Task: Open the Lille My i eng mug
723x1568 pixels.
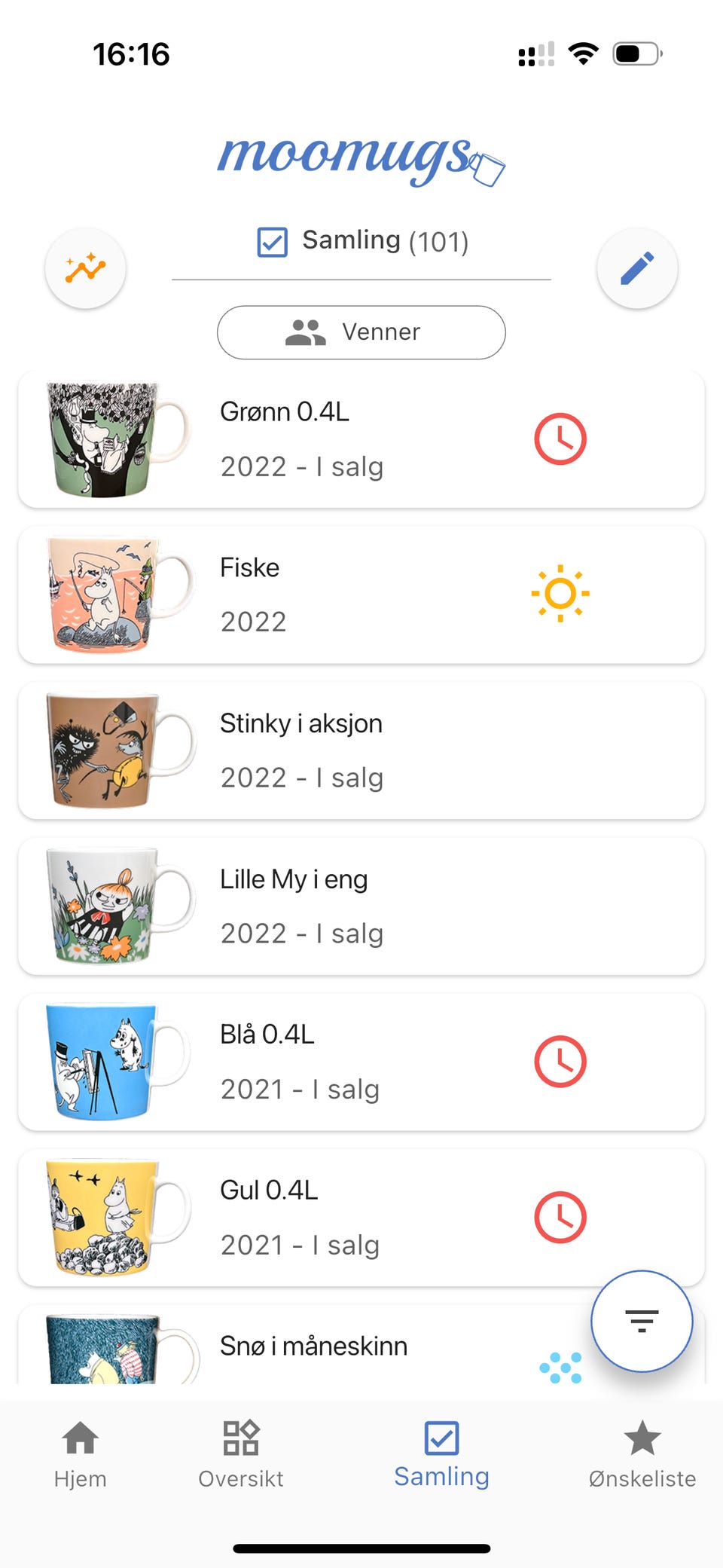Action: click(x=361, y=906)
